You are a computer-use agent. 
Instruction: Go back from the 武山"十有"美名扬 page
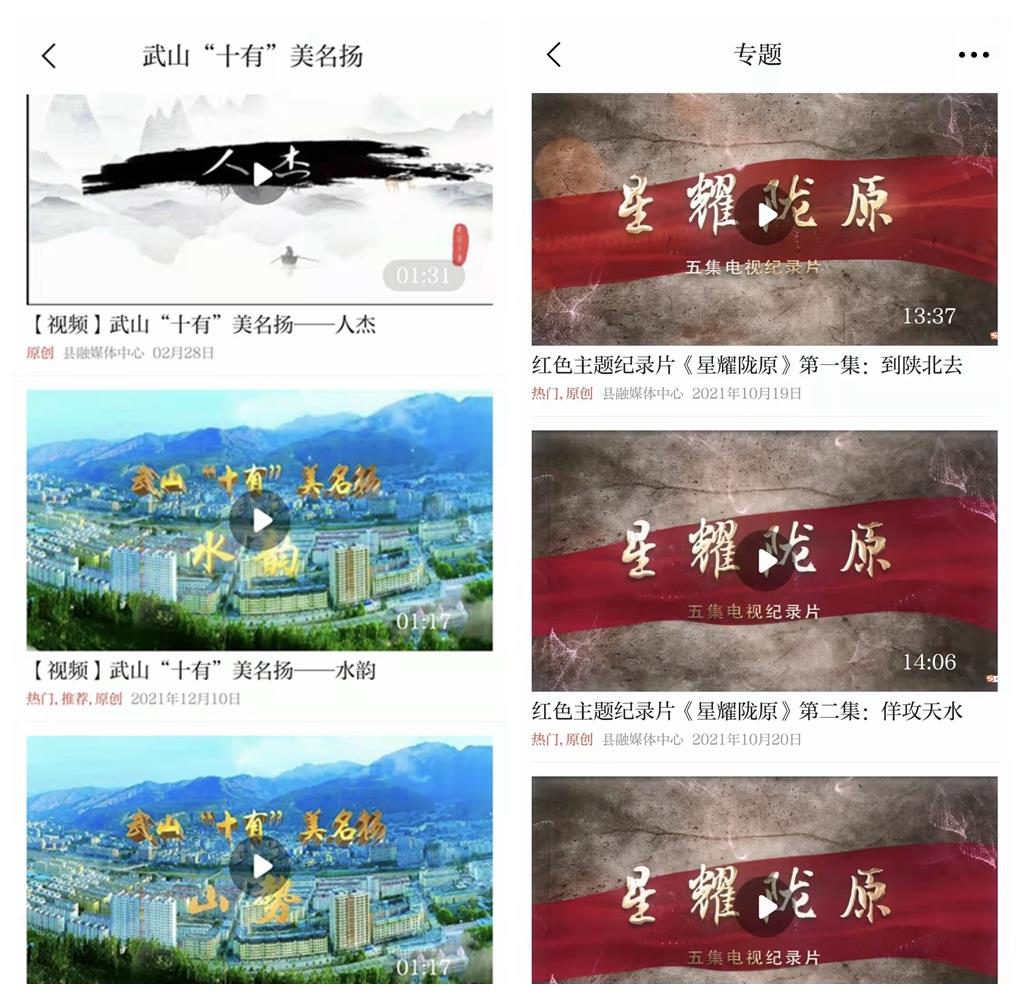[x=48, y=56]
